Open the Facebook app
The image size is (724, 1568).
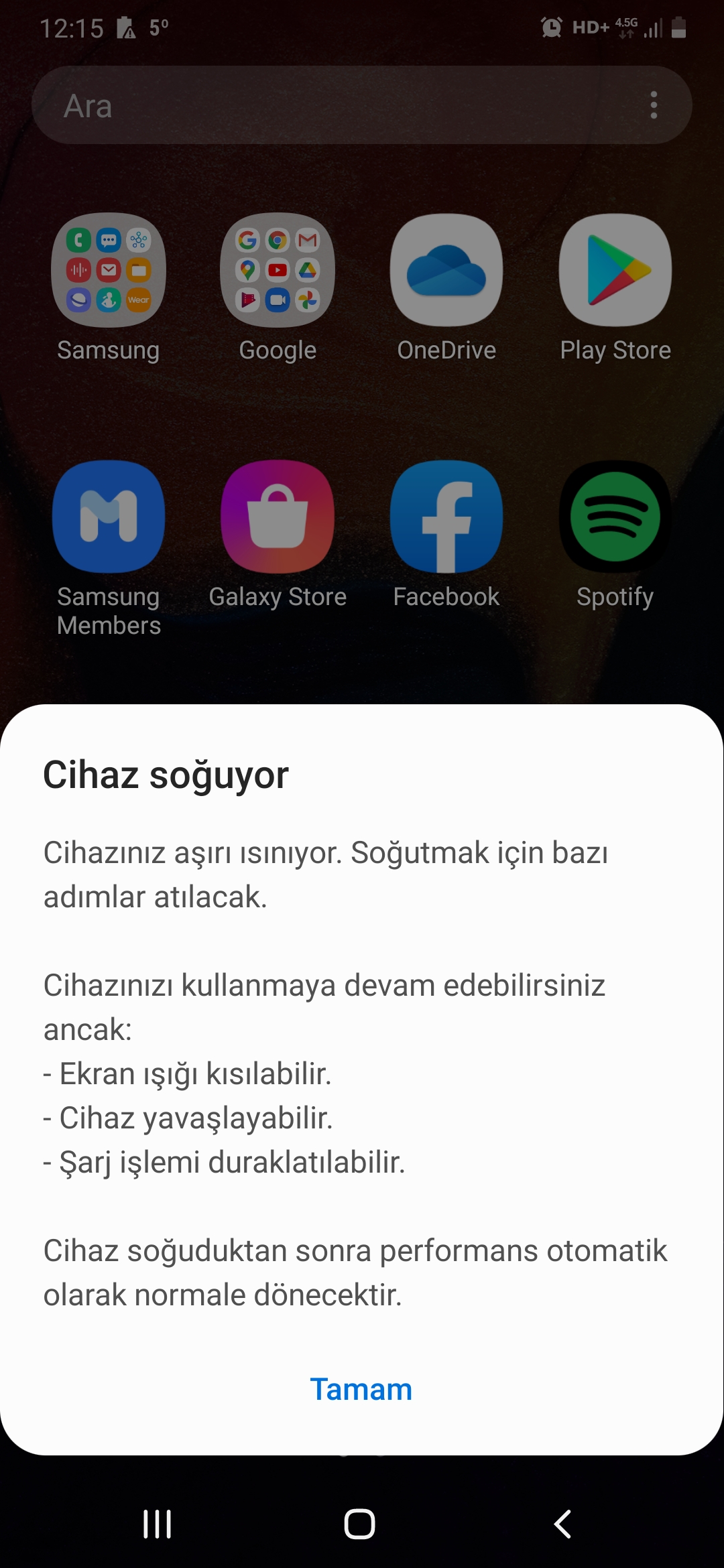[x=446, y=517]
